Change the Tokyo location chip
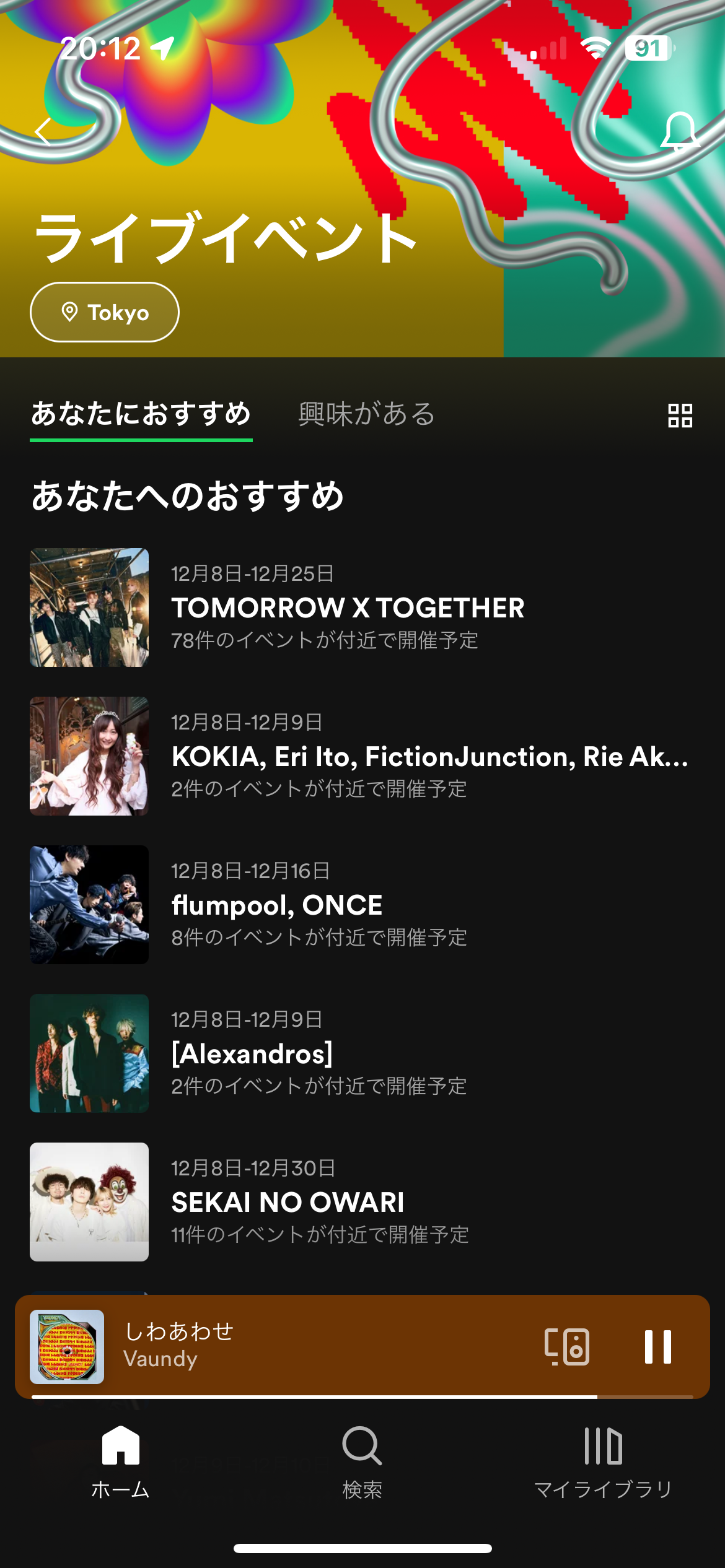Screen dimensions: 725x1568 (x=105, y=312)
